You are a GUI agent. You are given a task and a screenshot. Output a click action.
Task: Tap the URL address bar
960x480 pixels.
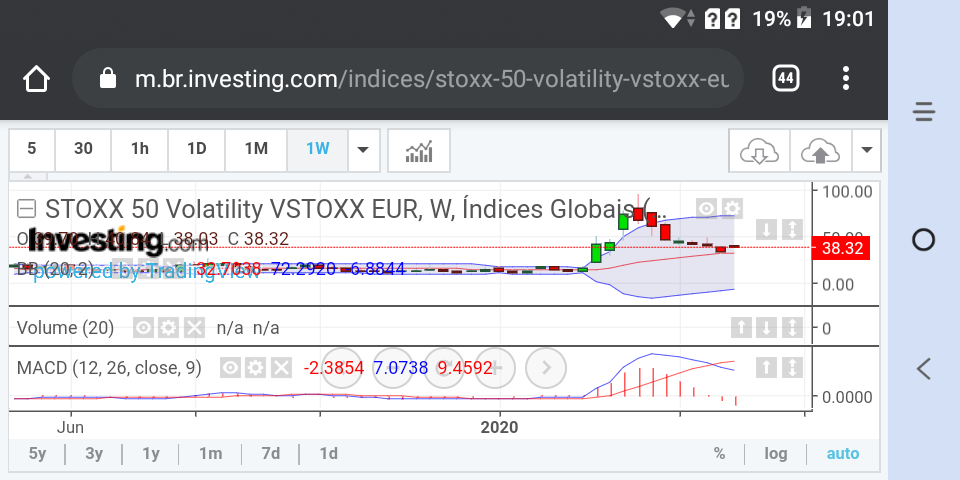coord(420,78)
